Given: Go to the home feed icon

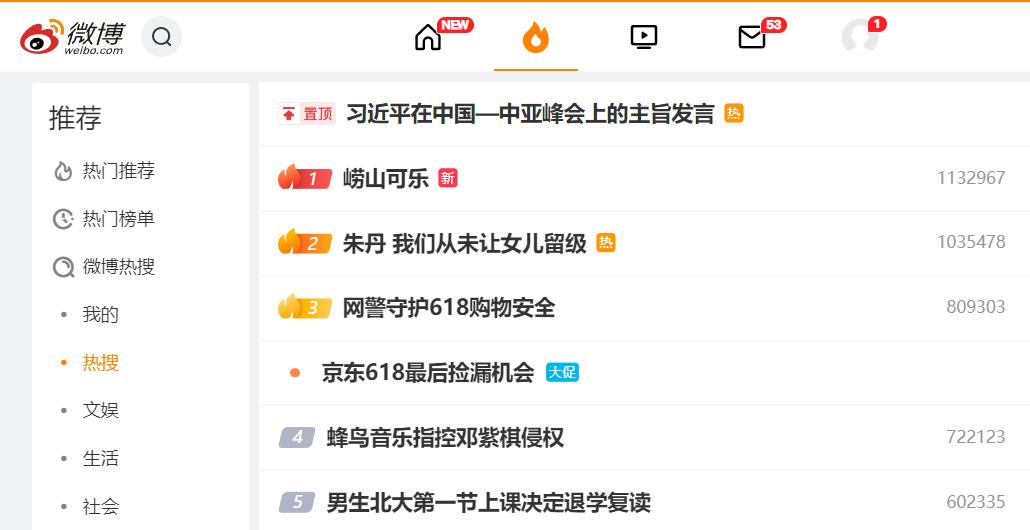Looking at the screenshot, I should coord(428,37).
